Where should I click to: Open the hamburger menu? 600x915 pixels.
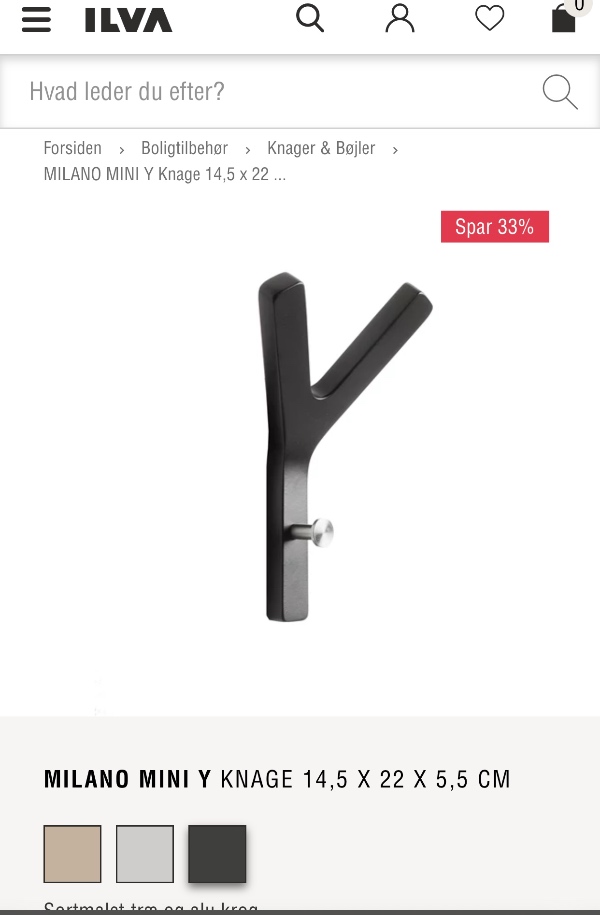click(x=36, y=20)
